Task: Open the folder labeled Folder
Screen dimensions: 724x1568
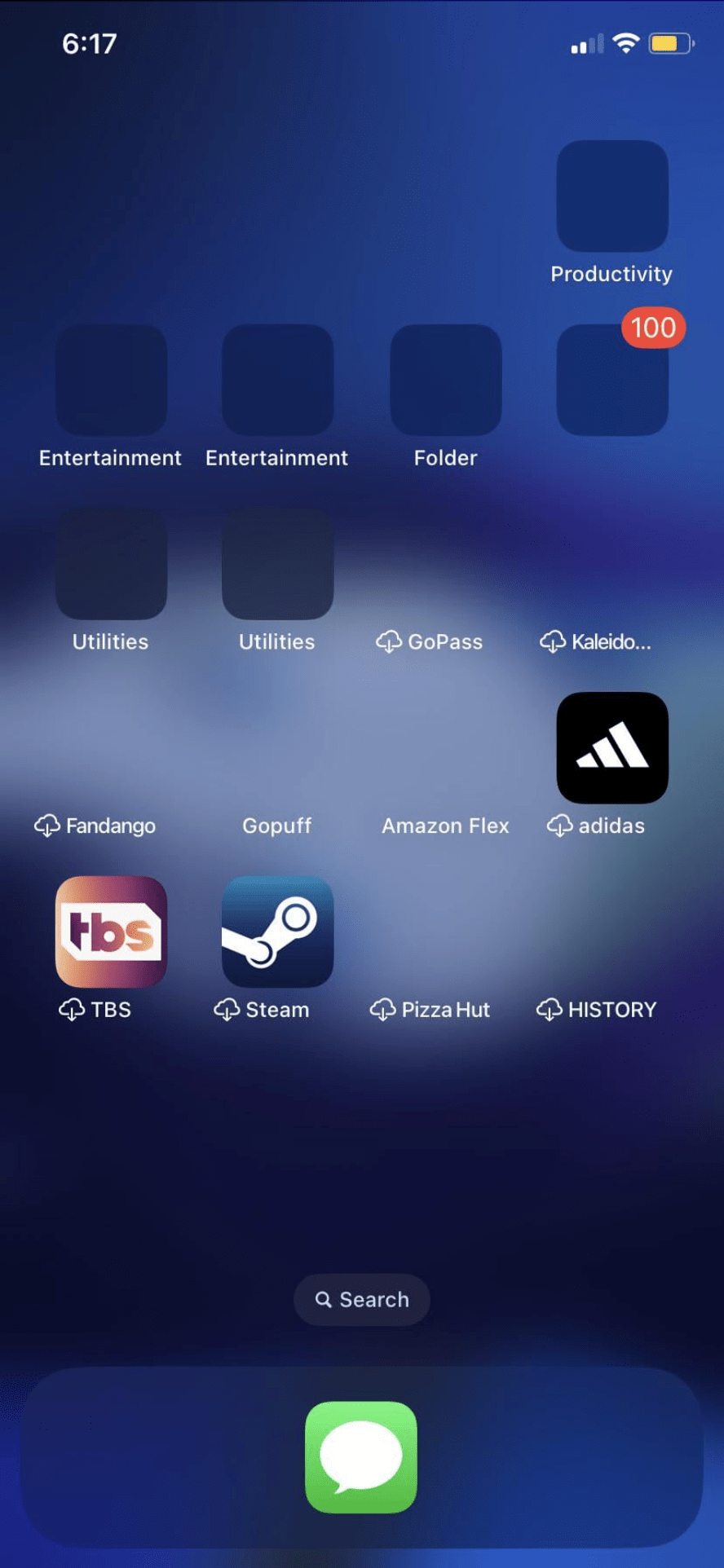Action: [446, 380]
